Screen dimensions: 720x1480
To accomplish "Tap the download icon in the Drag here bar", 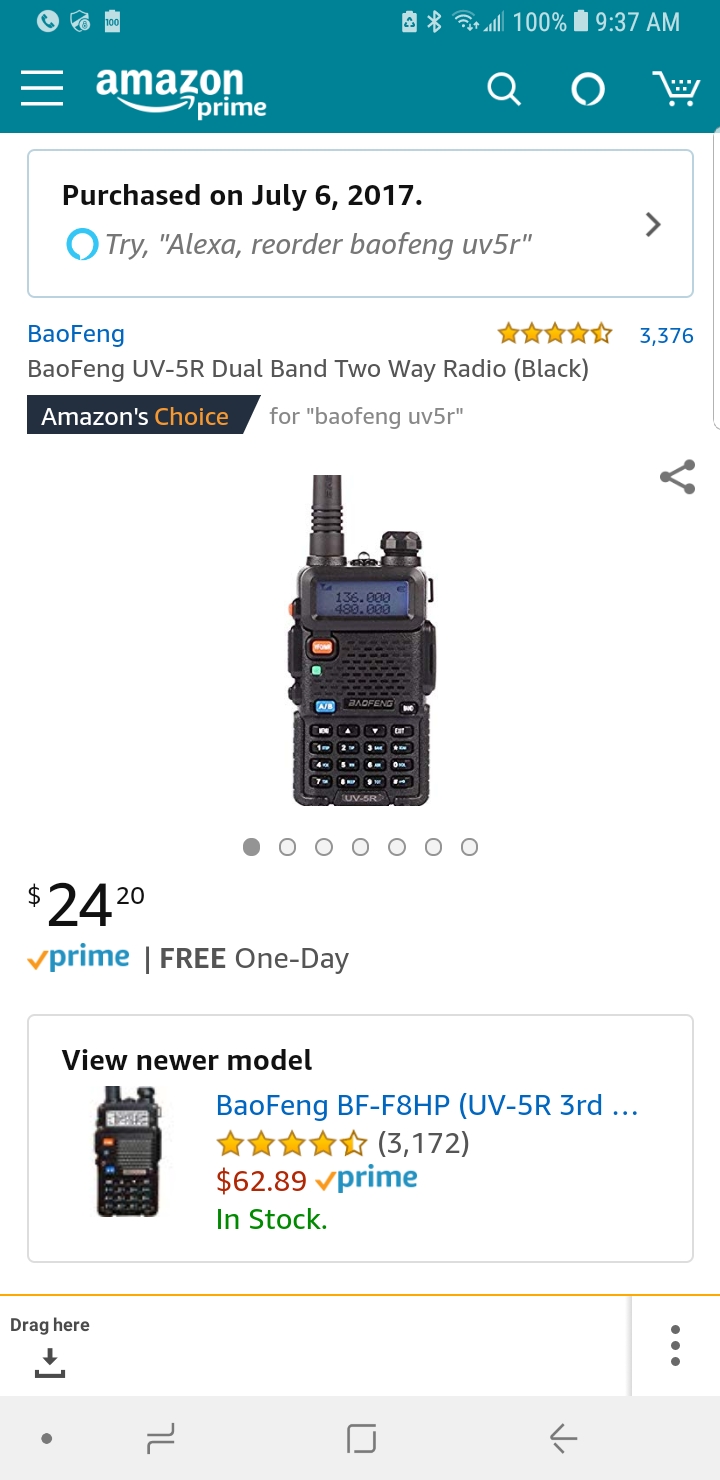I will click(x=49, y=1362).
